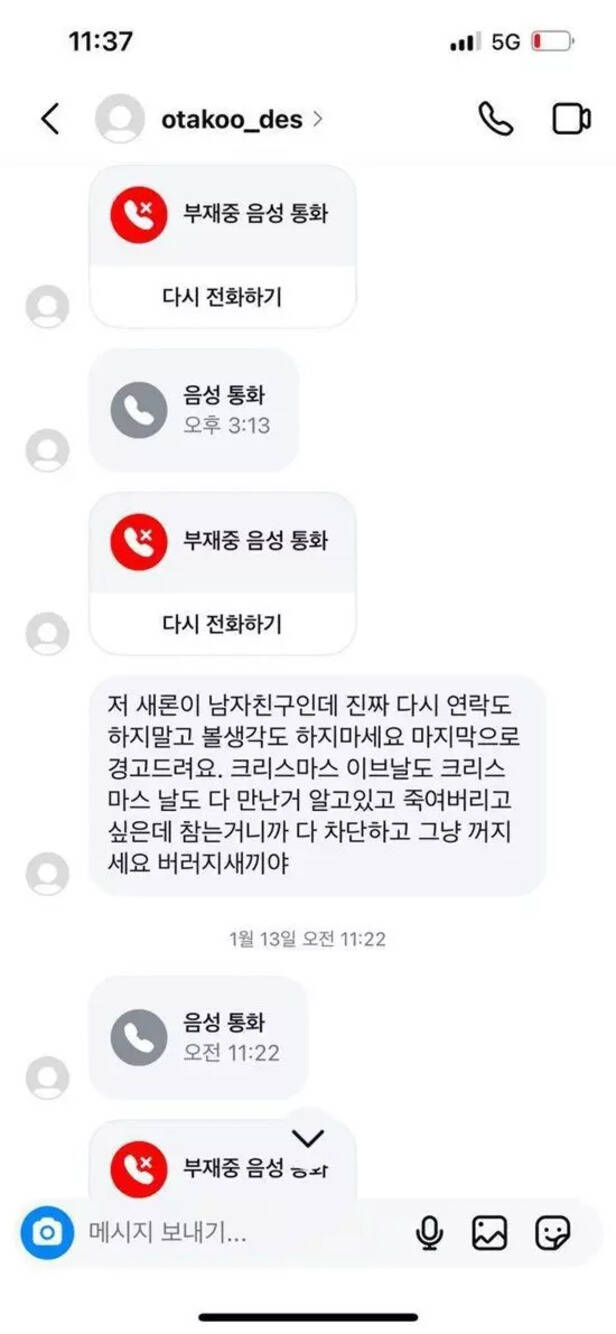
Task: Start a voice call
Action: click(x=495, y=119)
